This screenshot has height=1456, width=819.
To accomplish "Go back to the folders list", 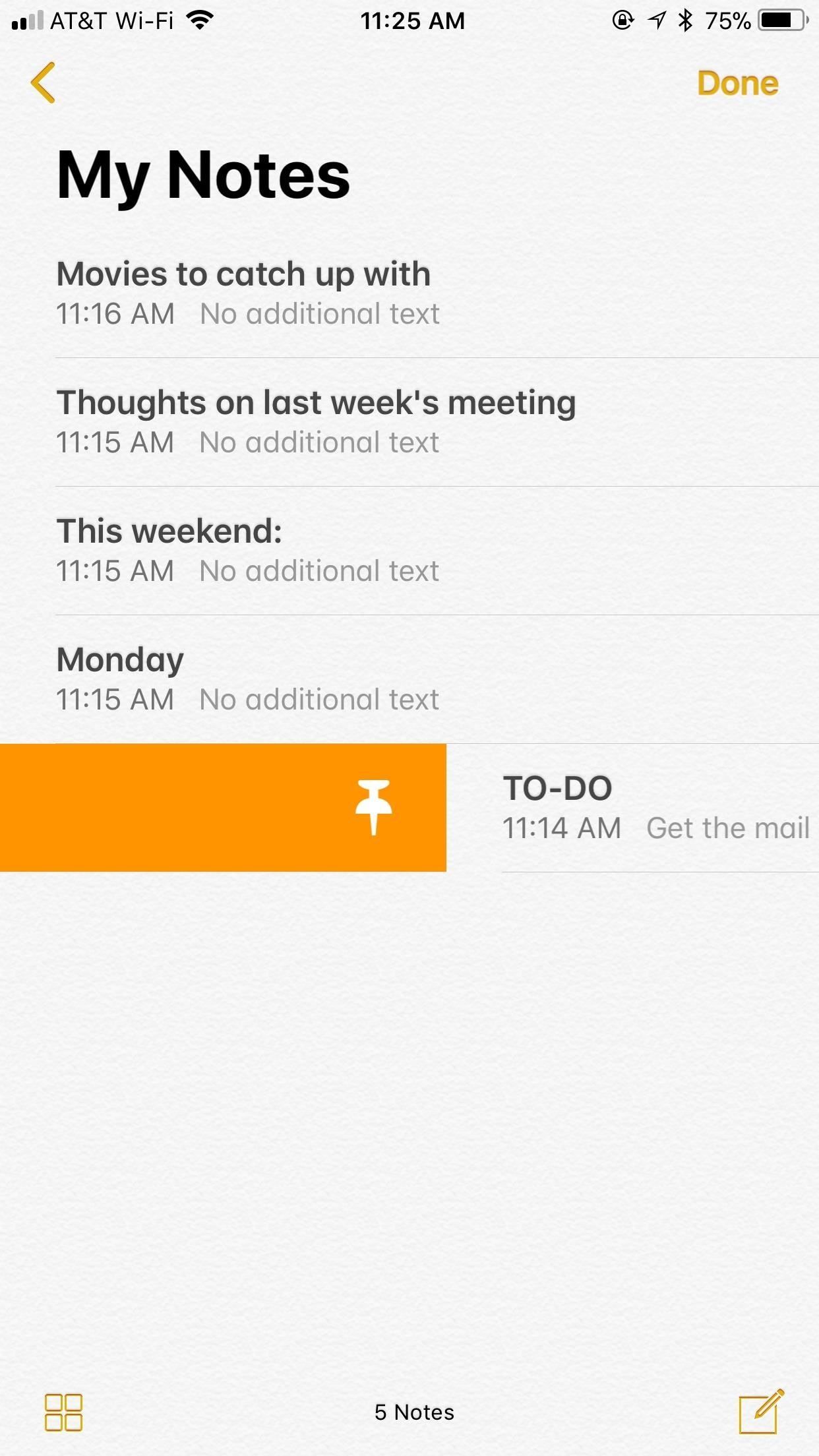I will point(43,83).
